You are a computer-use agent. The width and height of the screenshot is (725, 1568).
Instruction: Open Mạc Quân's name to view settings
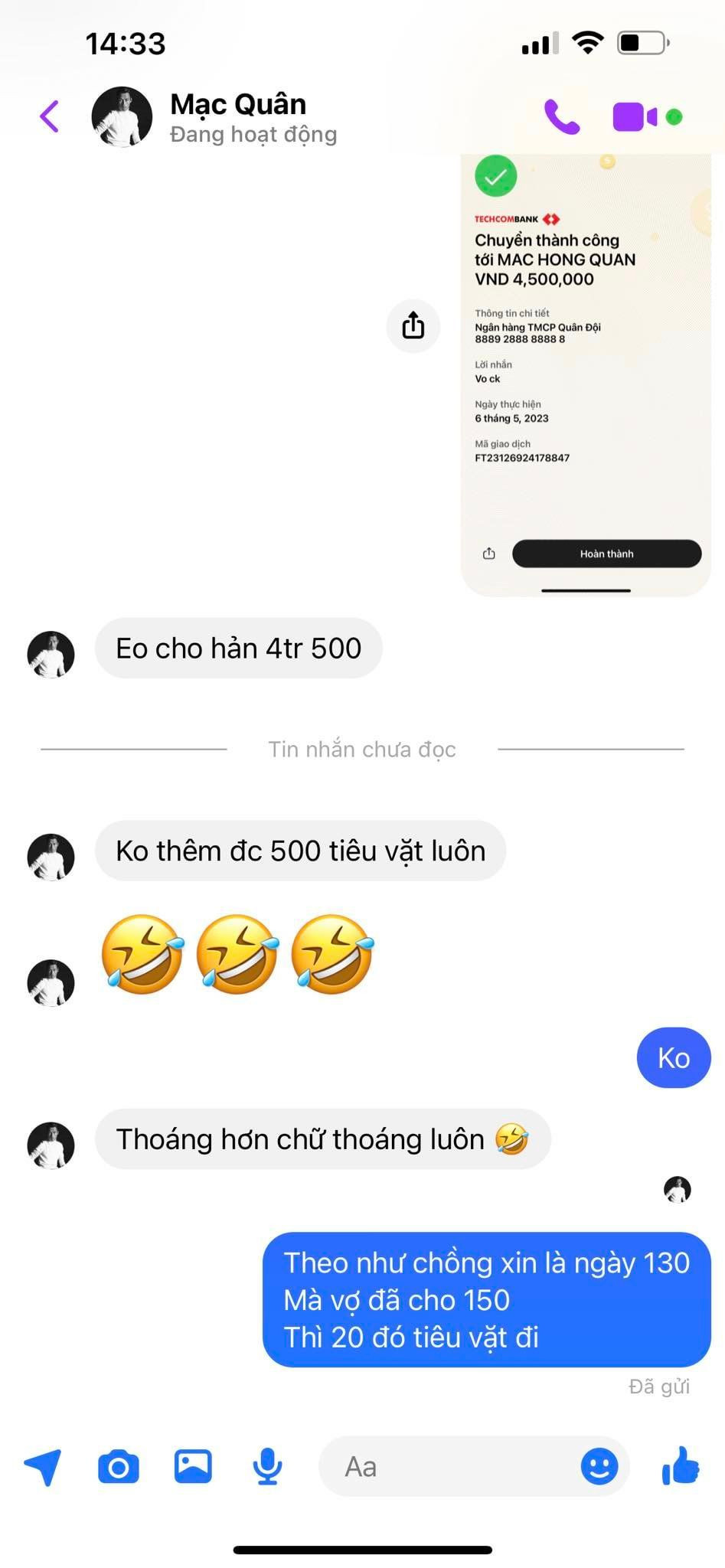[237, 103]
